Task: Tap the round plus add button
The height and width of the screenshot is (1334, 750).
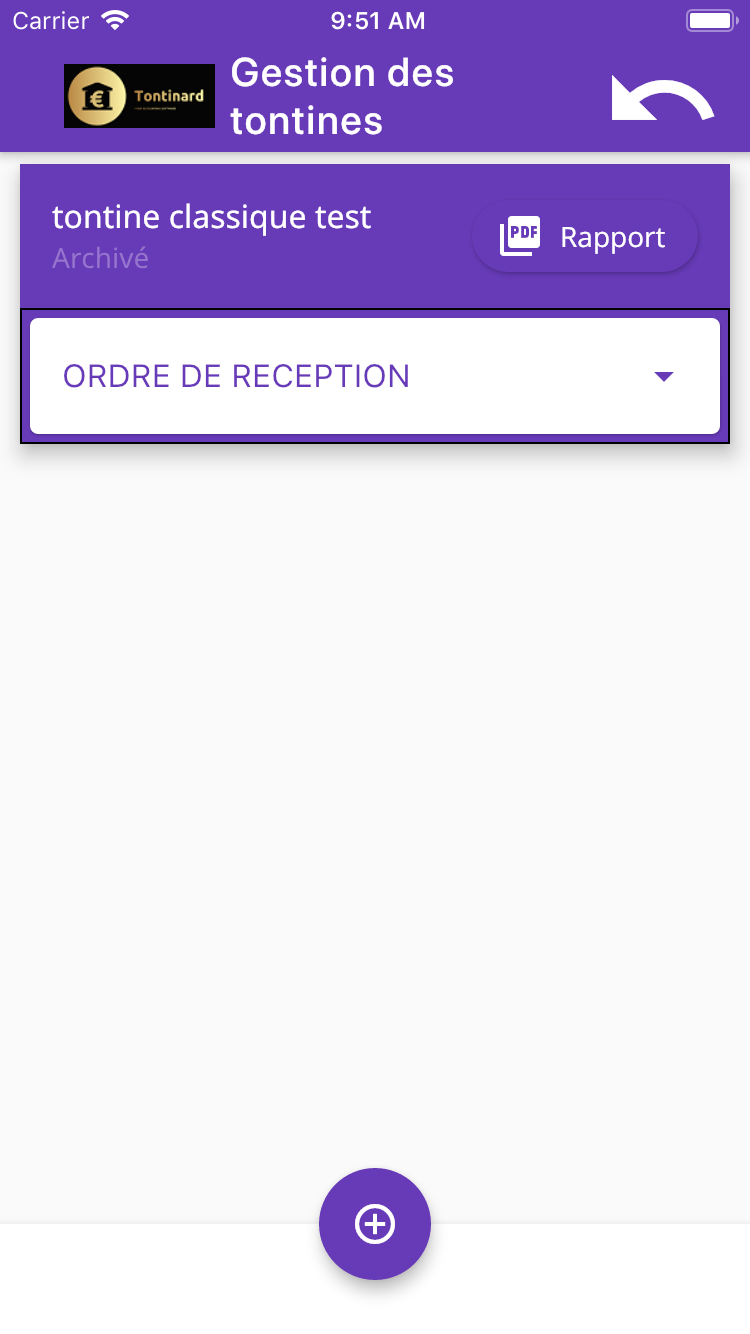Action: click(x=375, y=1223)
